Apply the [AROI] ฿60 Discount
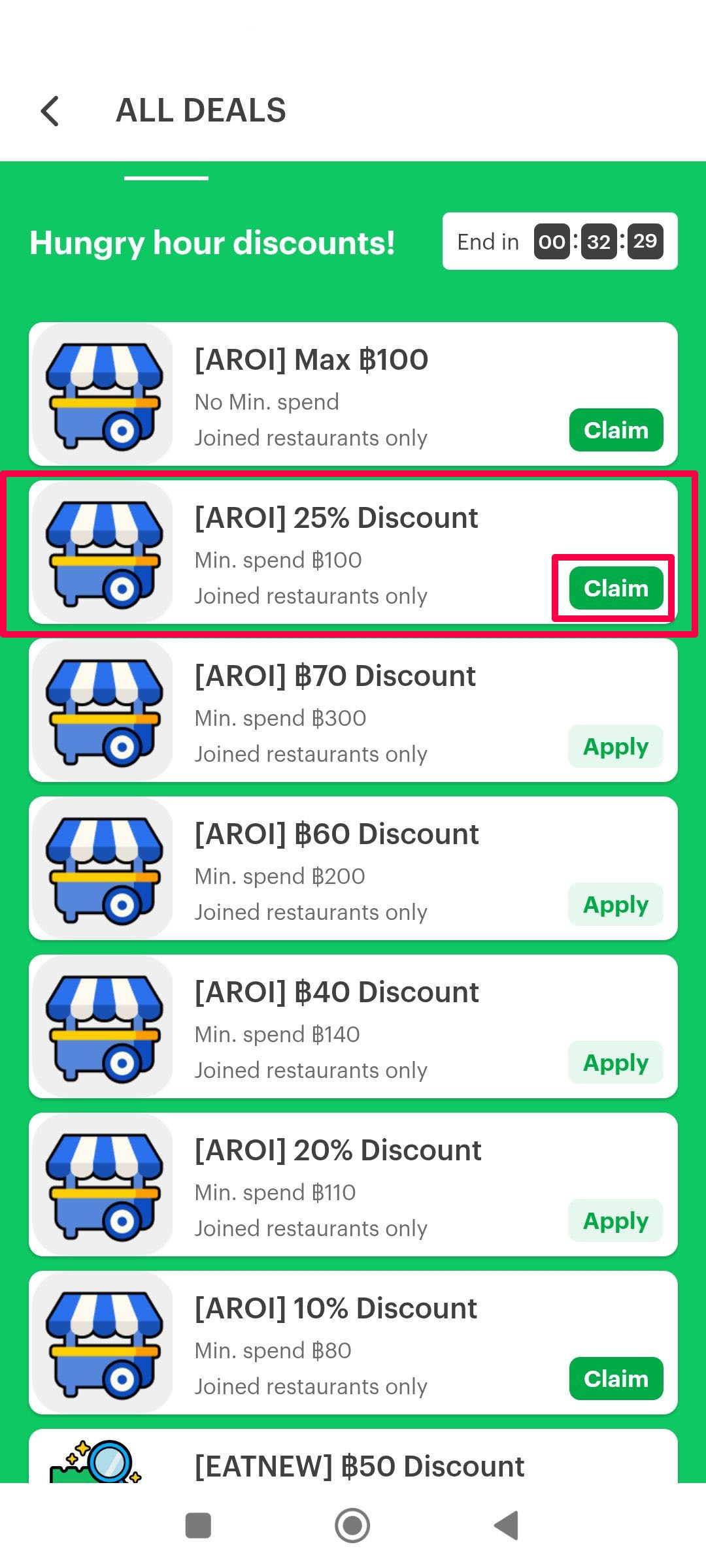Screen dimensions: 706x1568 tap(615, 904)
